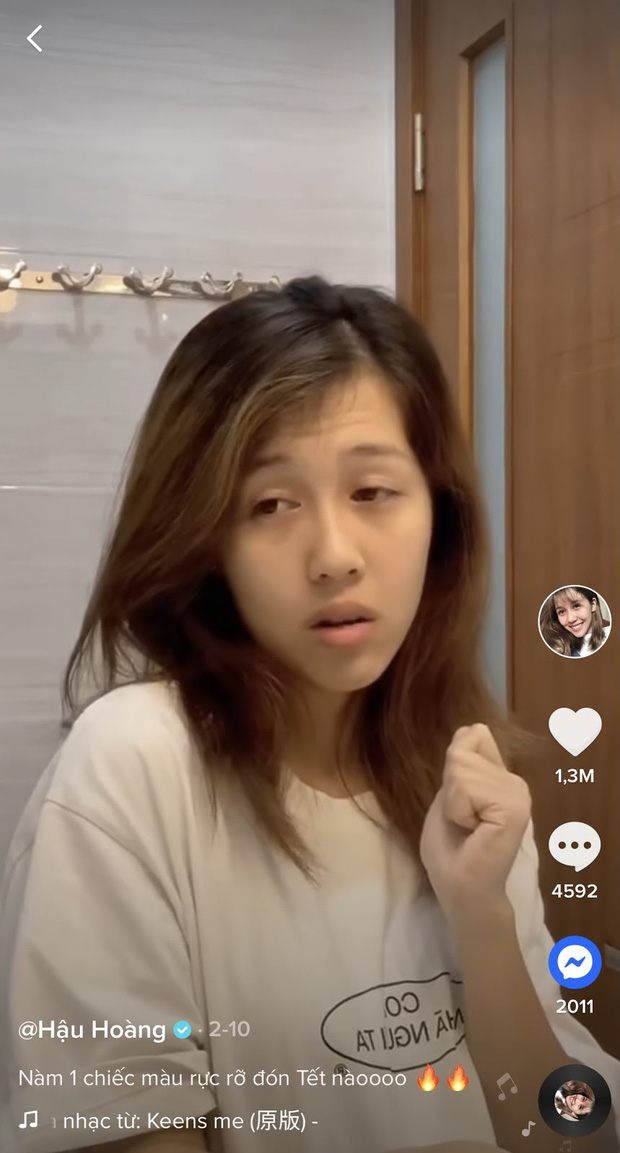Open the @Hậu Hoàng username link
The width and height of the screenshot is (620, 1153).
(92, 1030)
